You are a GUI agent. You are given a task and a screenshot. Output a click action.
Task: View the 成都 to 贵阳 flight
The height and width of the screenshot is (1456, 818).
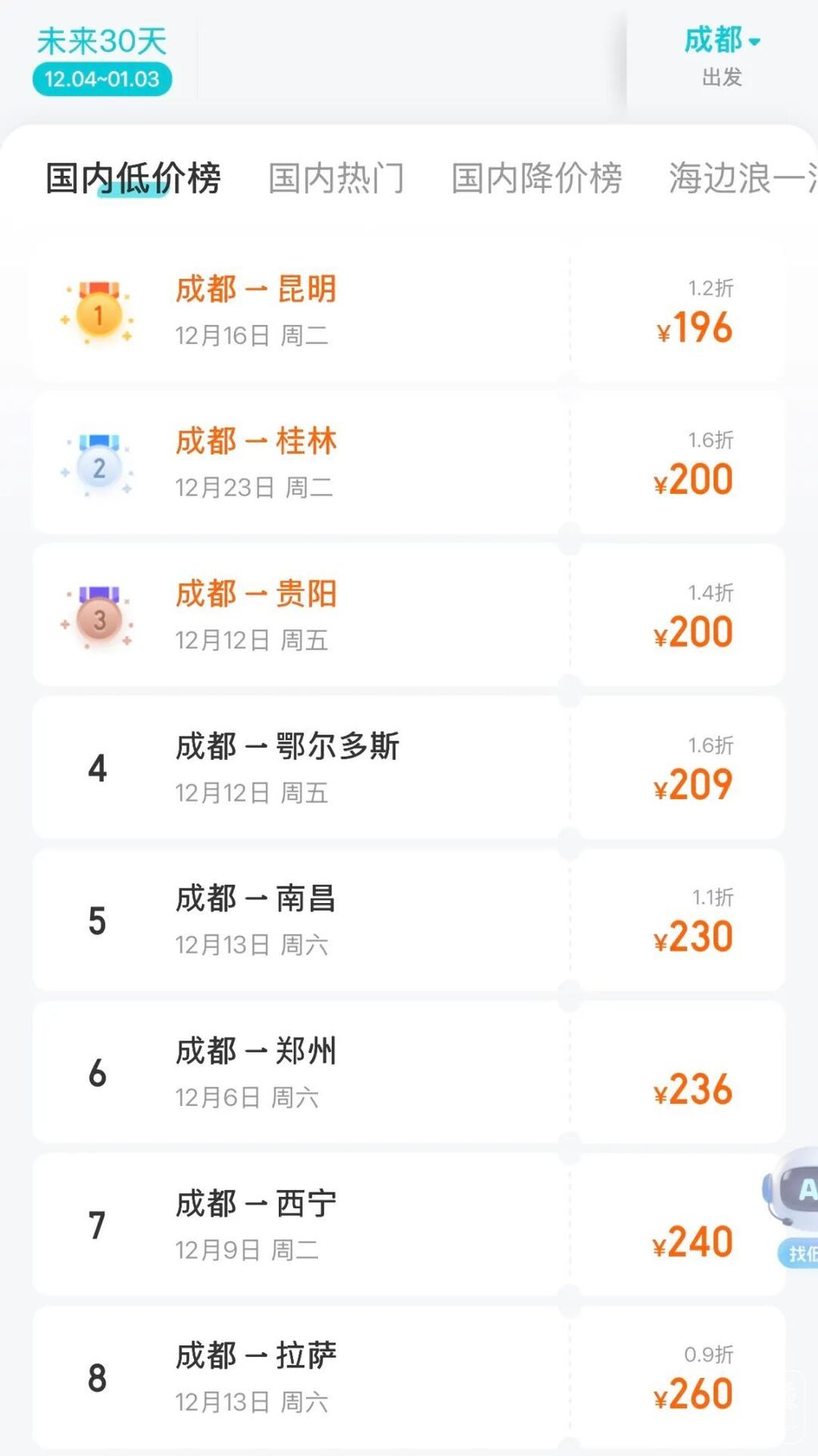[x=407, y=615]
